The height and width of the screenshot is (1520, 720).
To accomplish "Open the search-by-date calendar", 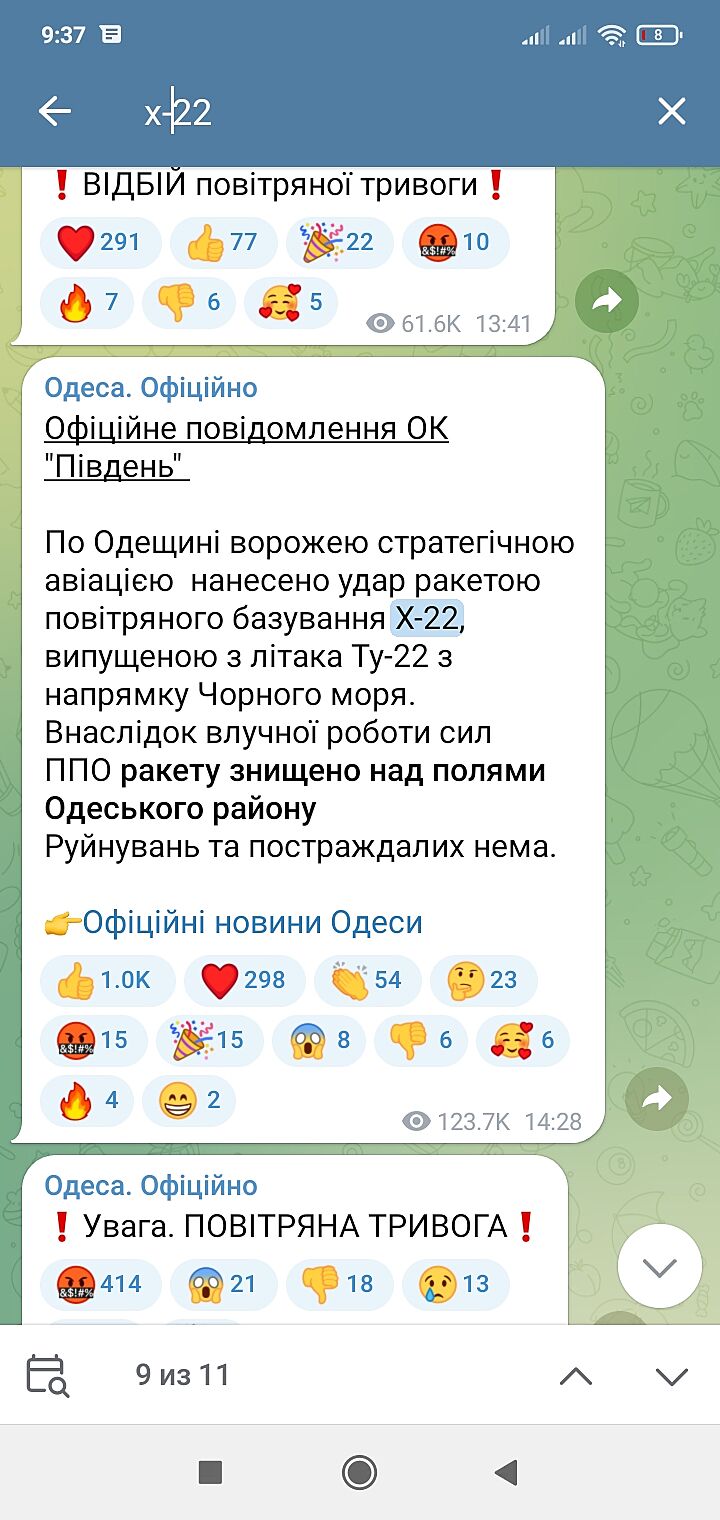I will (x=47, y=1375).
